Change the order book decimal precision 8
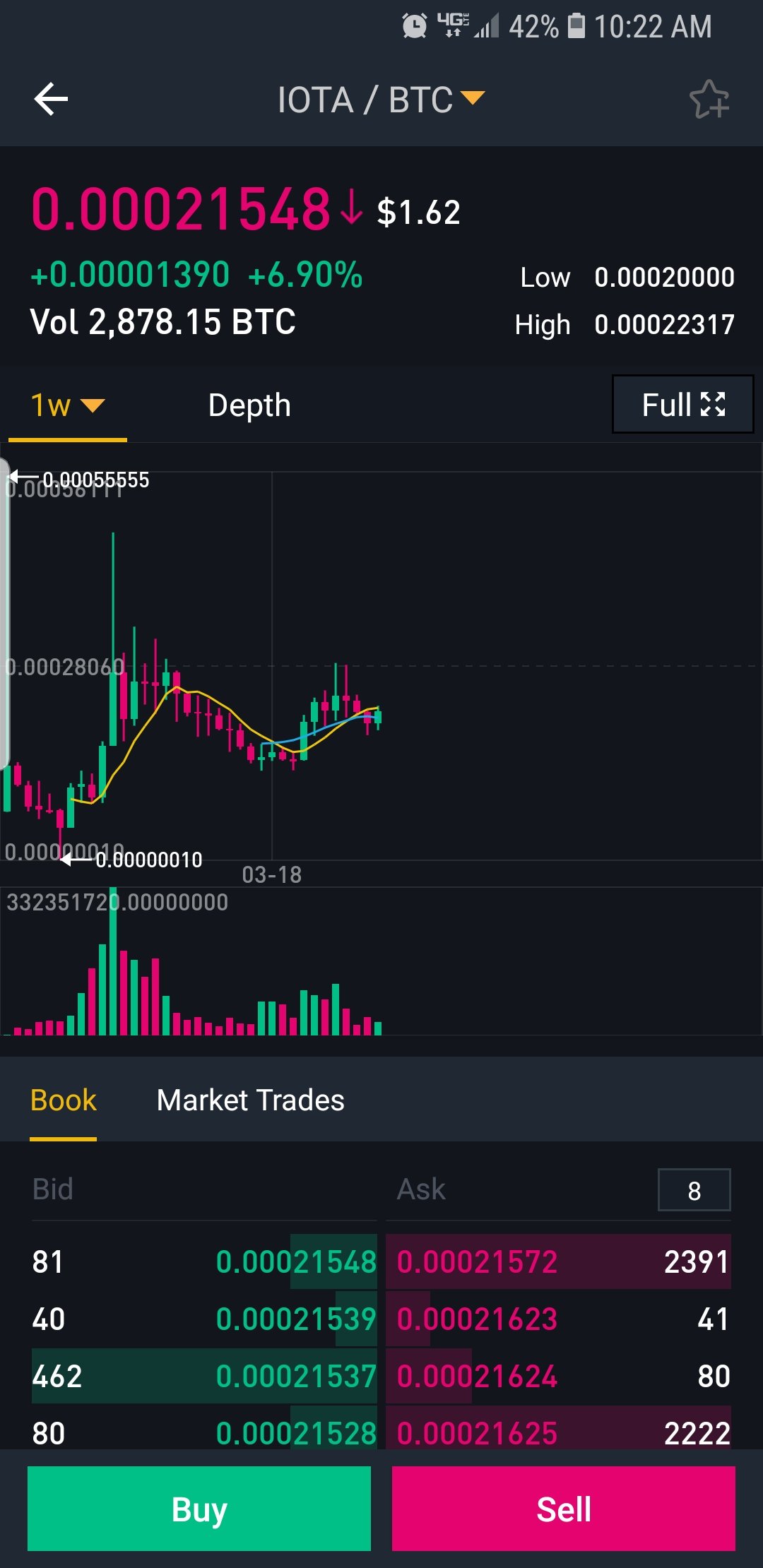Screen dimensions: 763x1568 click(x=694, y=1190)
